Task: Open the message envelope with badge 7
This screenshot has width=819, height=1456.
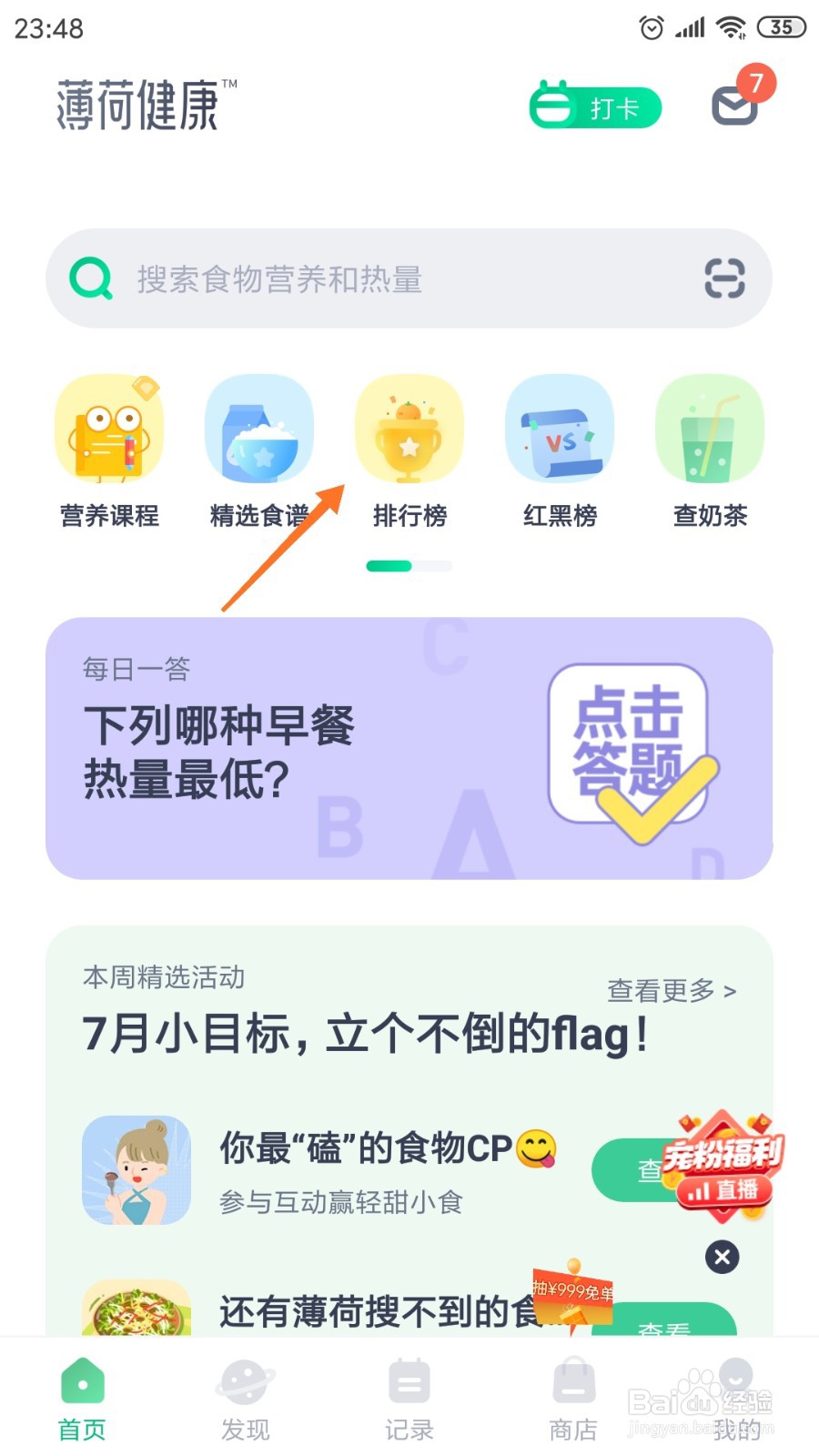Action: tap(733, 106)
